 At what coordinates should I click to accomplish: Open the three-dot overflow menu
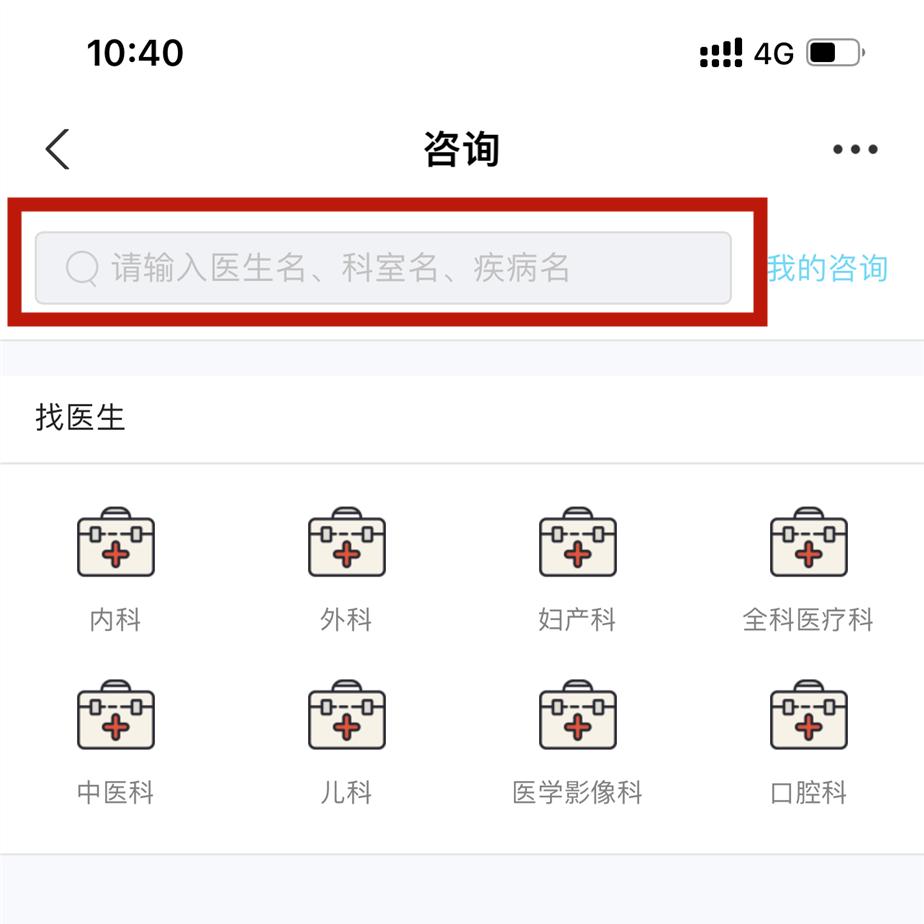pyautogui.click(x=855, y=150)
